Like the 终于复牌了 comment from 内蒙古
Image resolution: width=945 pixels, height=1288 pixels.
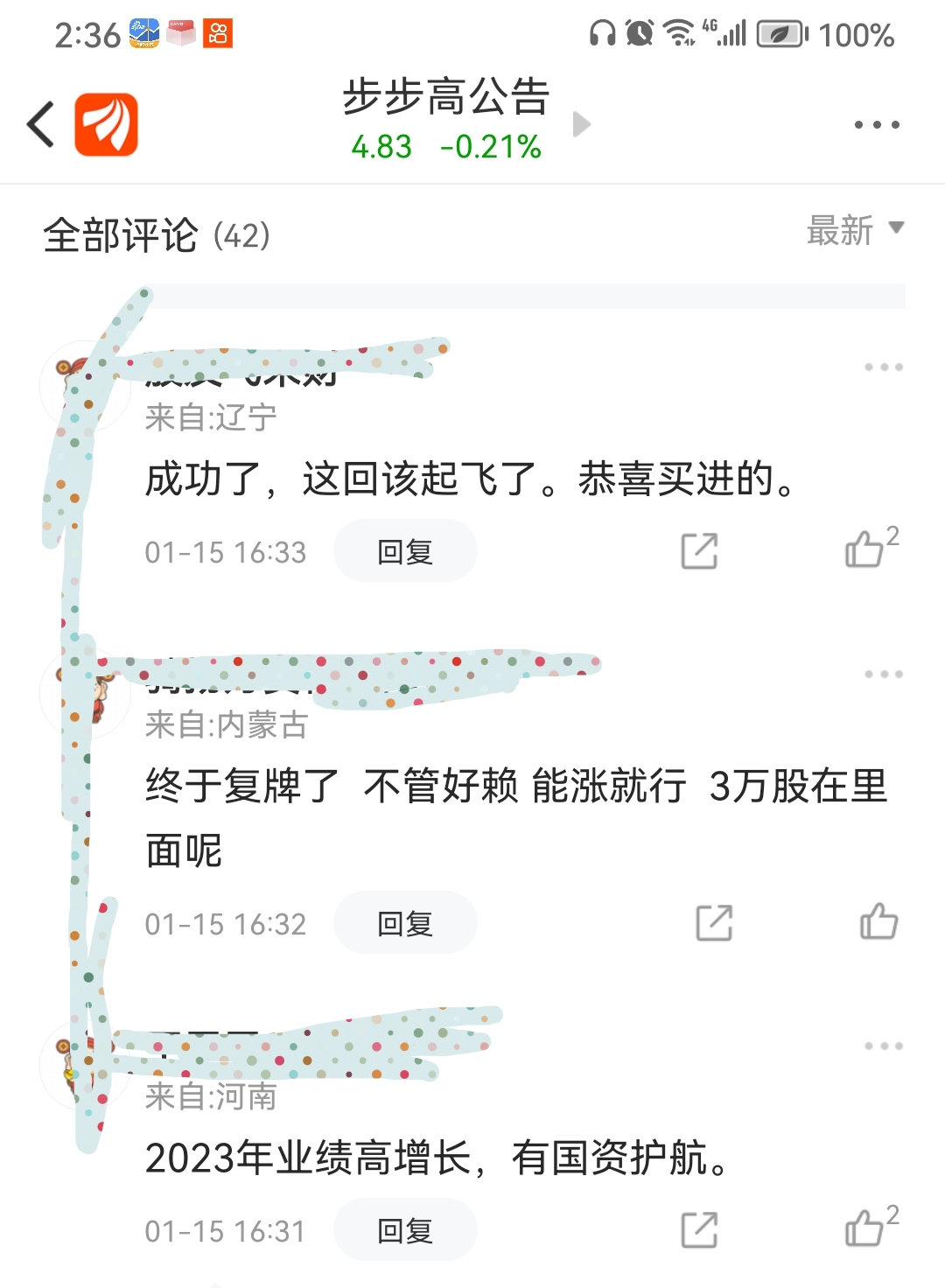tap(878, 921)
